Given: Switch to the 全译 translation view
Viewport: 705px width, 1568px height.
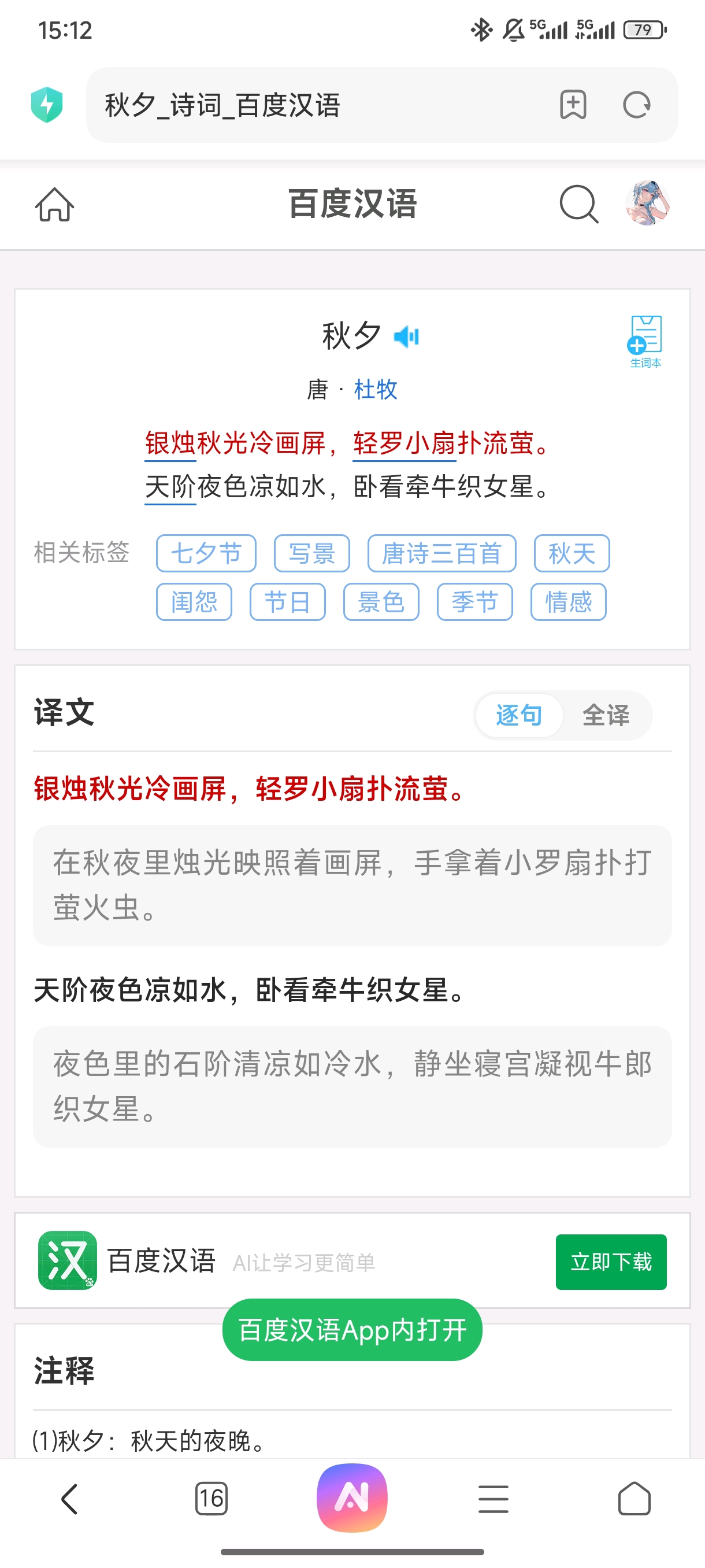Looking at the screenshot, I should point(606,715).
